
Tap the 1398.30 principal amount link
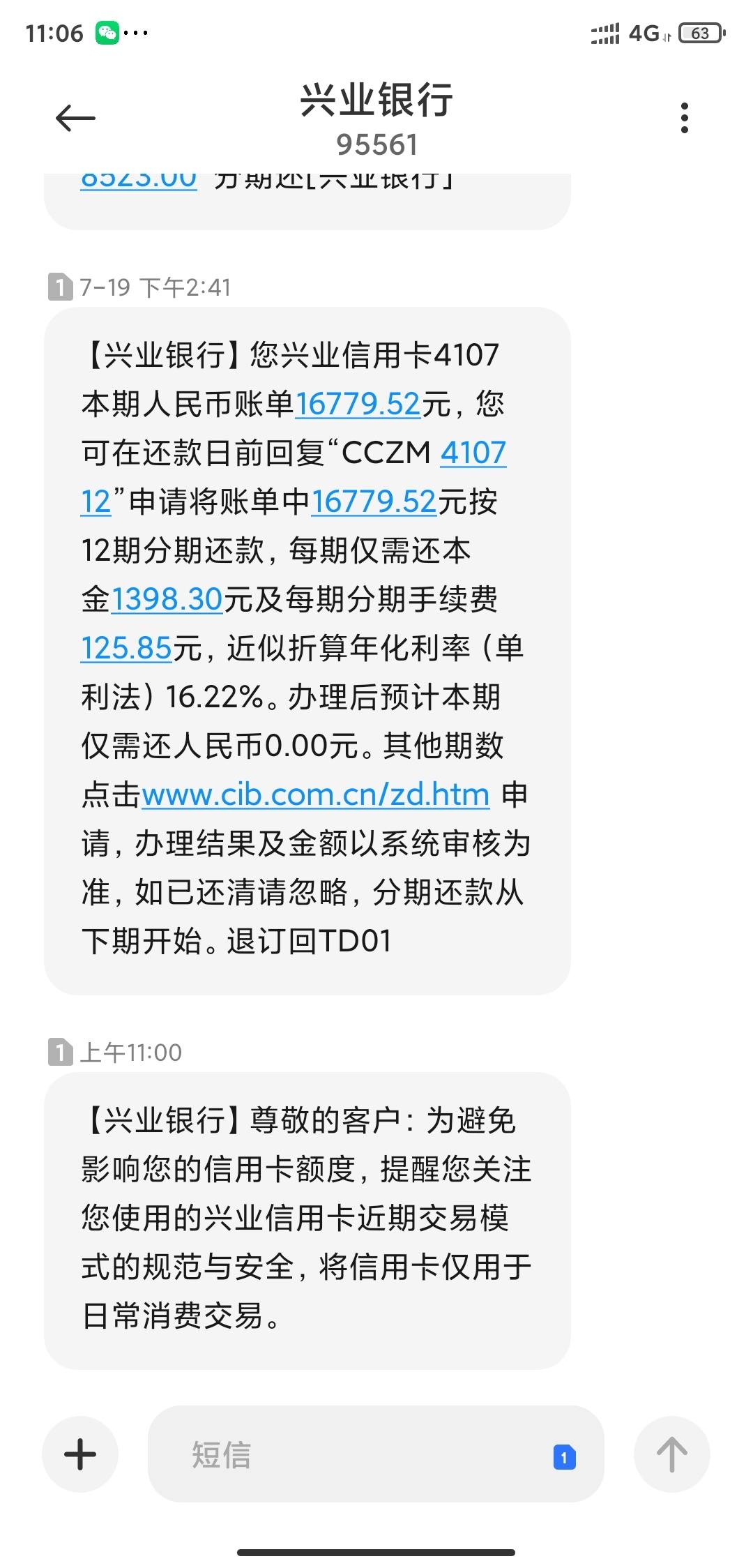tap(167, 599)
